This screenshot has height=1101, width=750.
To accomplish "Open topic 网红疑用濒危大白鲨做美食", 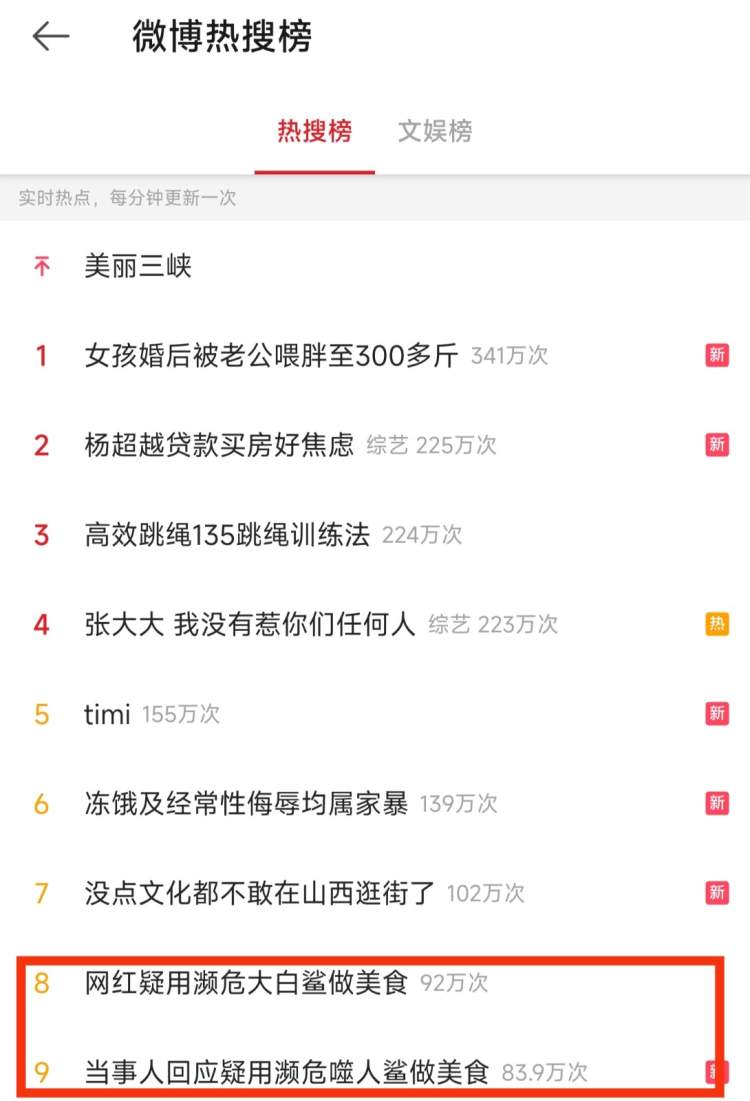I will pyautogui.click(x=246, y=984).
